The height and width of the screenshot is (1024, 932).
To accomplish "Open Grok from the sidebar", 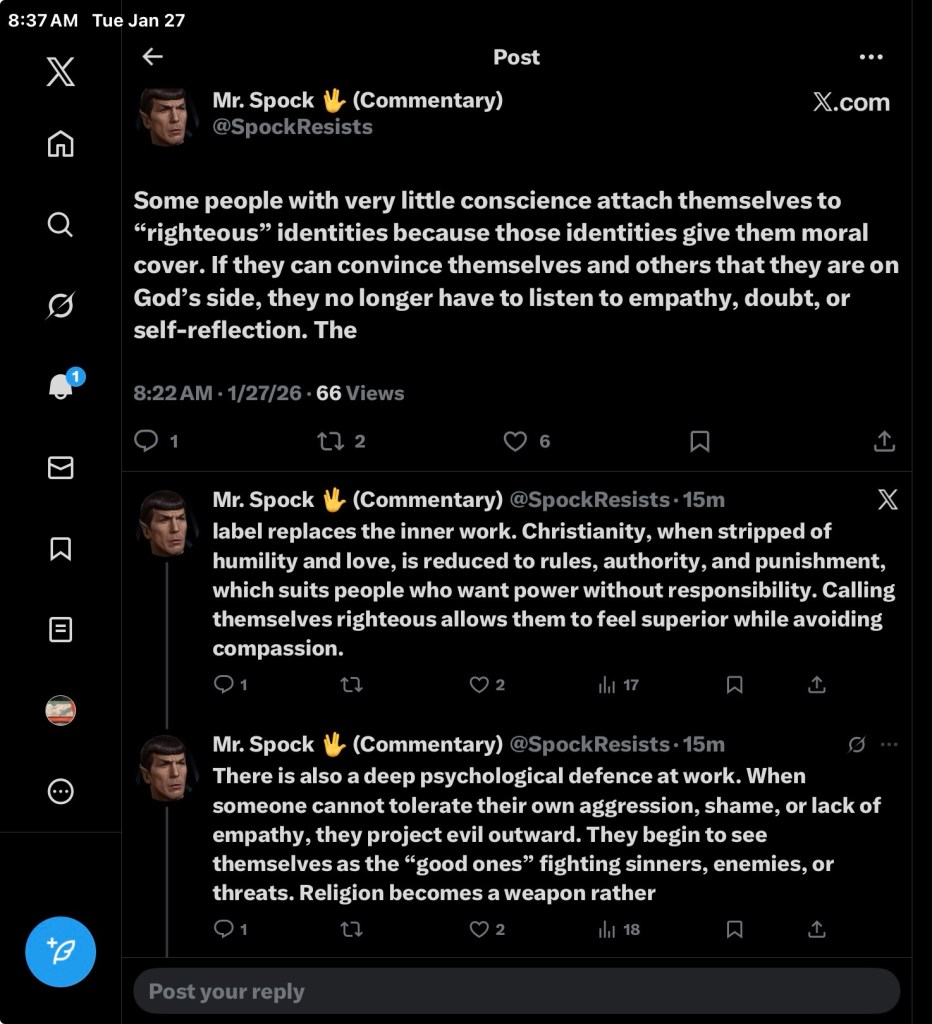I will pos(60,306).
